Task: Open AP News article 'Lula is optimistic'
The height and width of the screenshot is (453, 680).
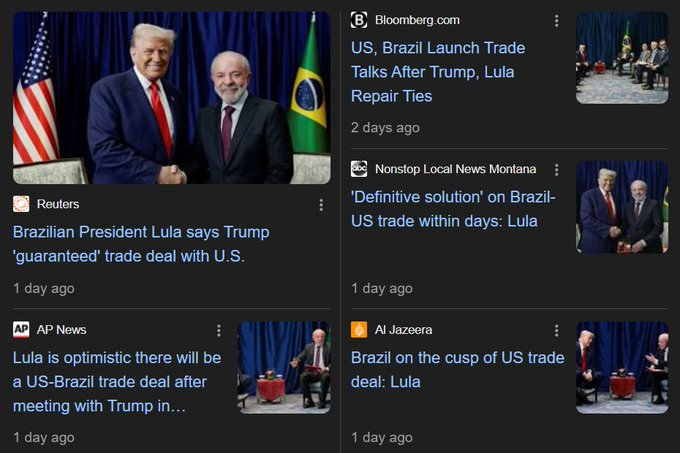Action: 117,382
